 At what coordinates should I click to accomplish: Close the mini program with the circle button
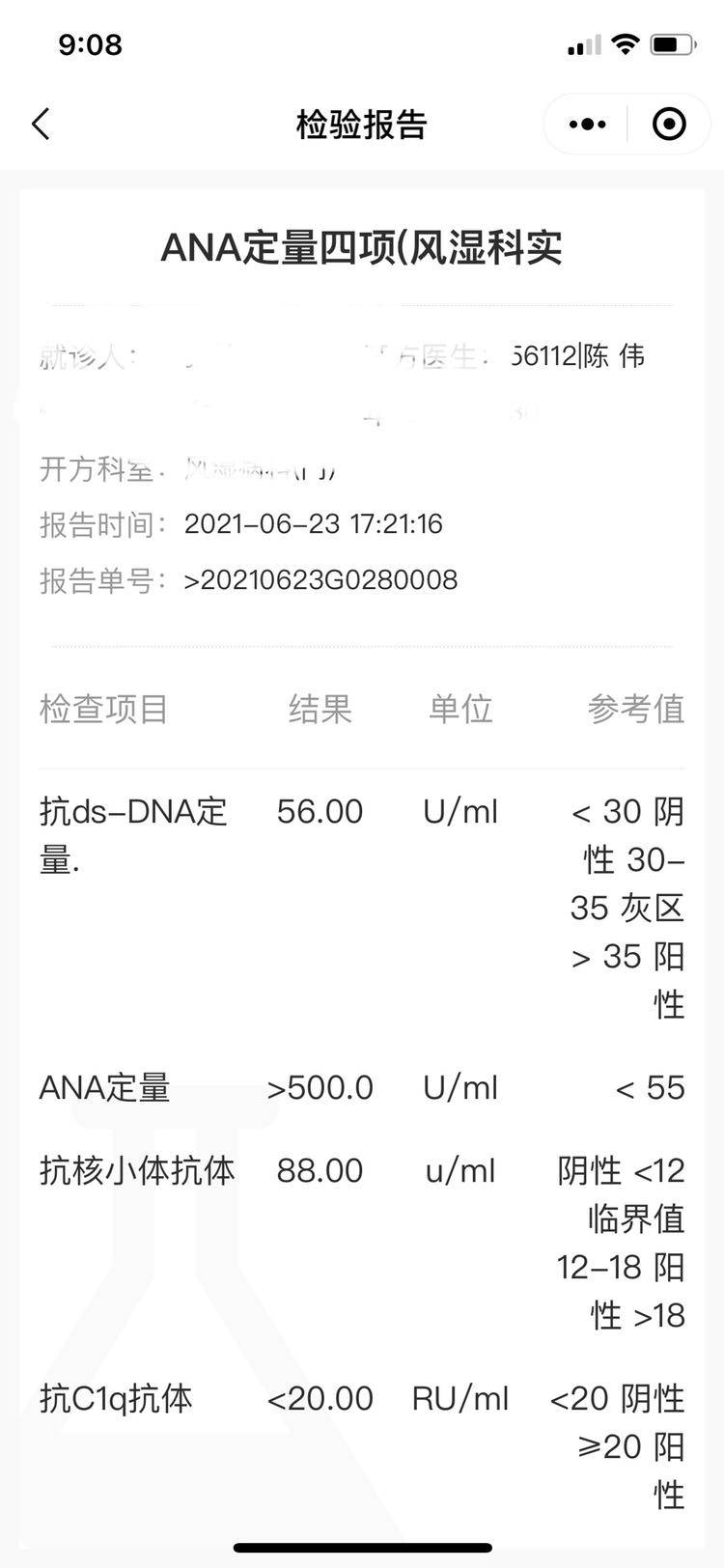pos(669,125)
